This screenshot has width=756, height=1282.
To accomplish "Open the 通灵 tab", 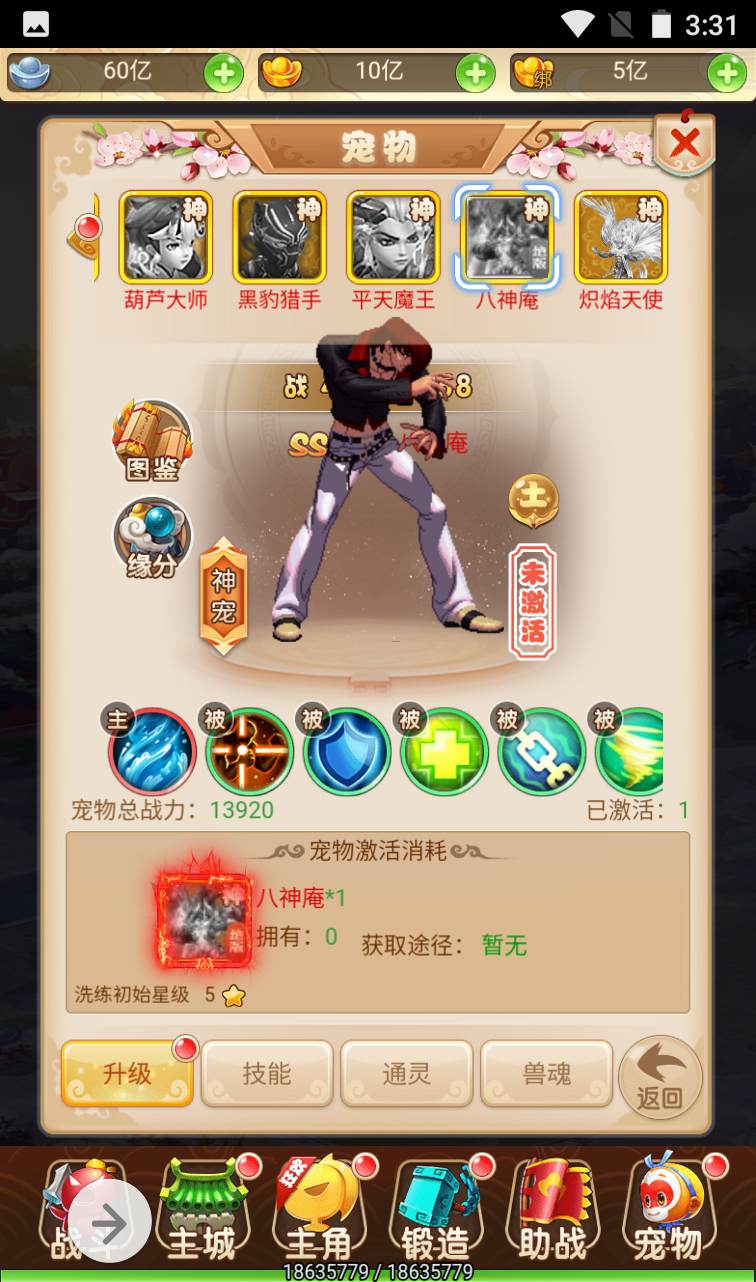I will pos(406,1074).
